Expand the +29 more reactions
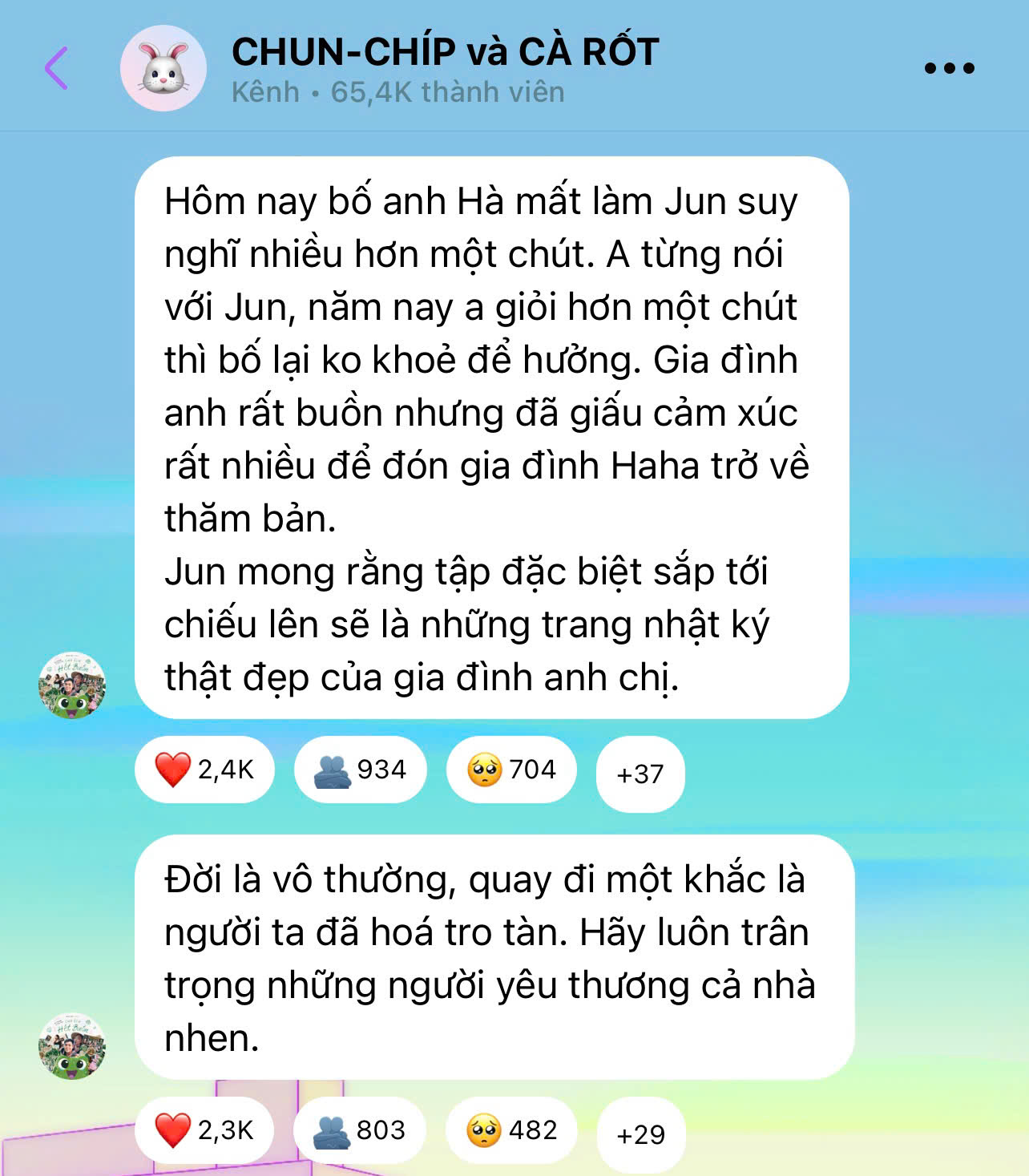This screenshot has height=1176, width=1029. tap(640, 1134)
